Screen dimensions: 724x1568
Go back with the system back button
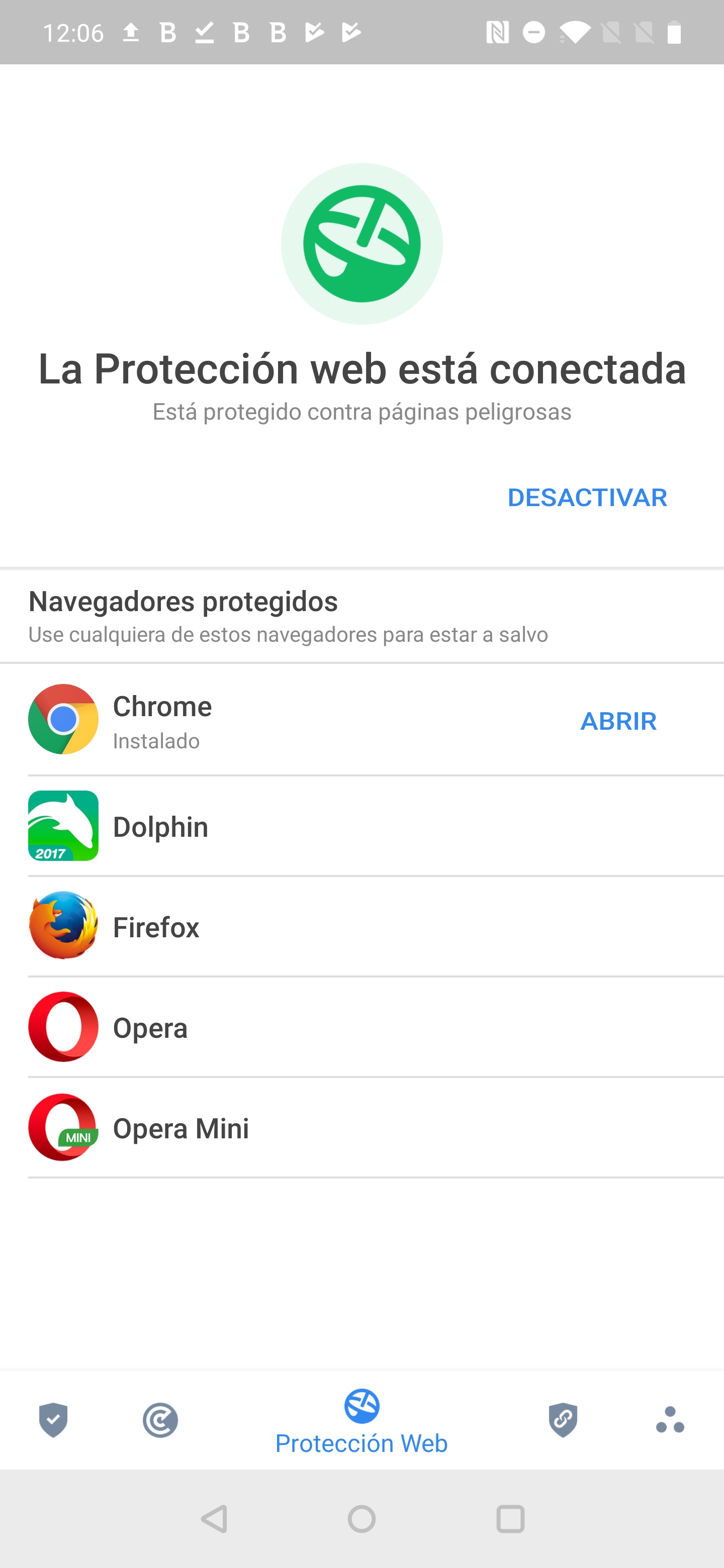click(214, 1519)
